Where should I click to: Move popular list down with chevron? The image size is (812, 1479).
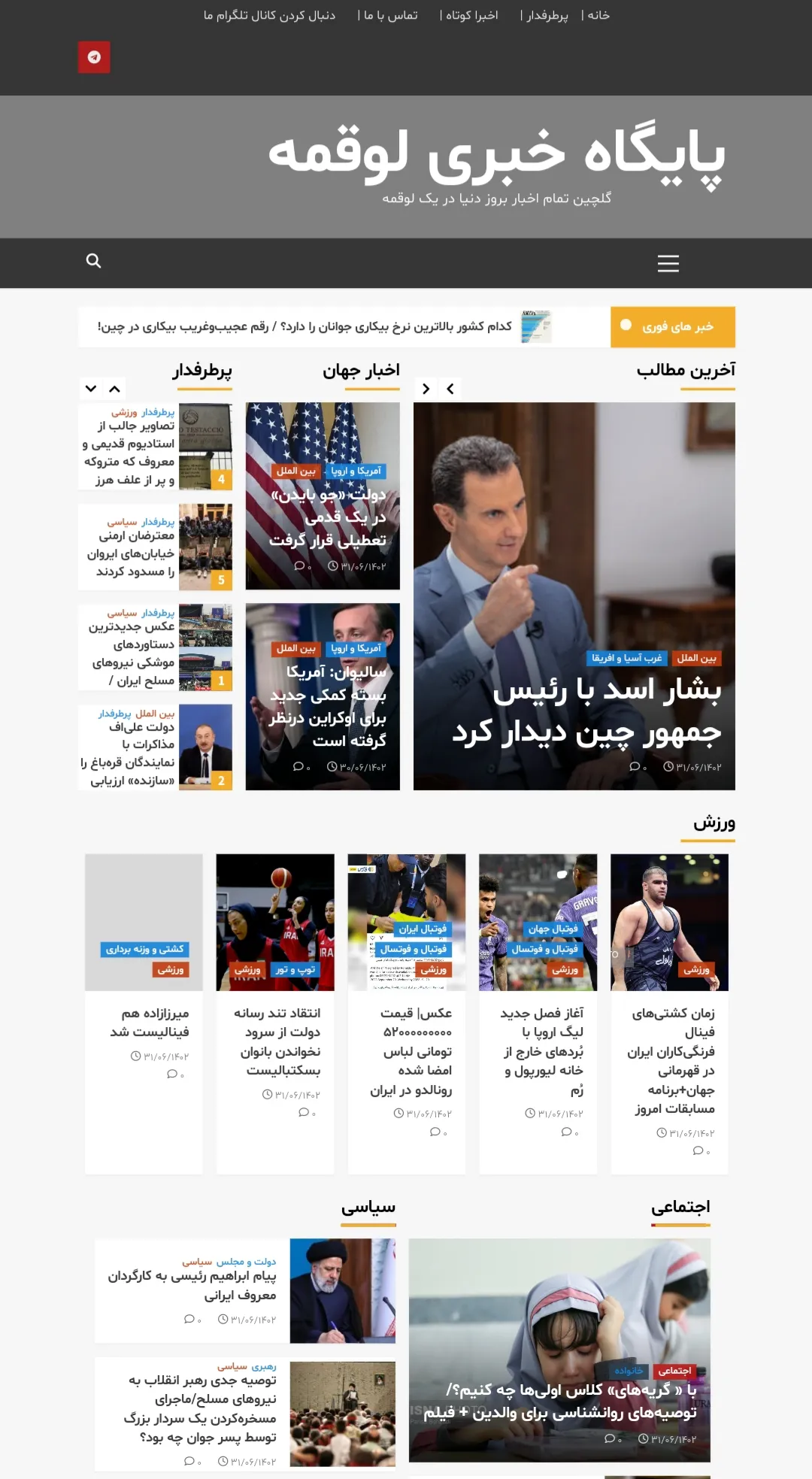[91, 389]
